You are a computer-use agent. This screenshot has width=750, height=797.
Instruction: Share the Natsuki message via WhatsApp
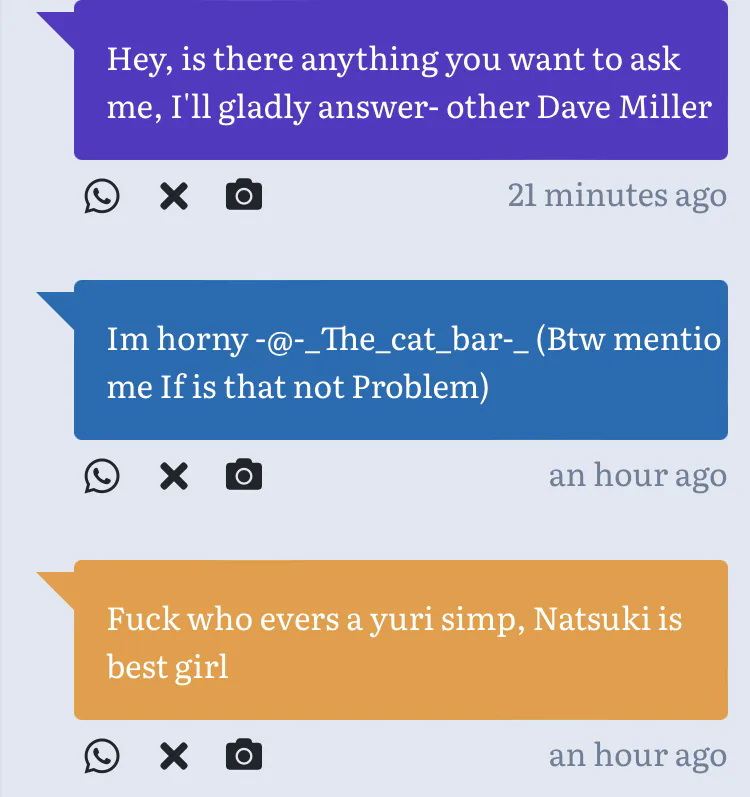[x=101, y=756]
